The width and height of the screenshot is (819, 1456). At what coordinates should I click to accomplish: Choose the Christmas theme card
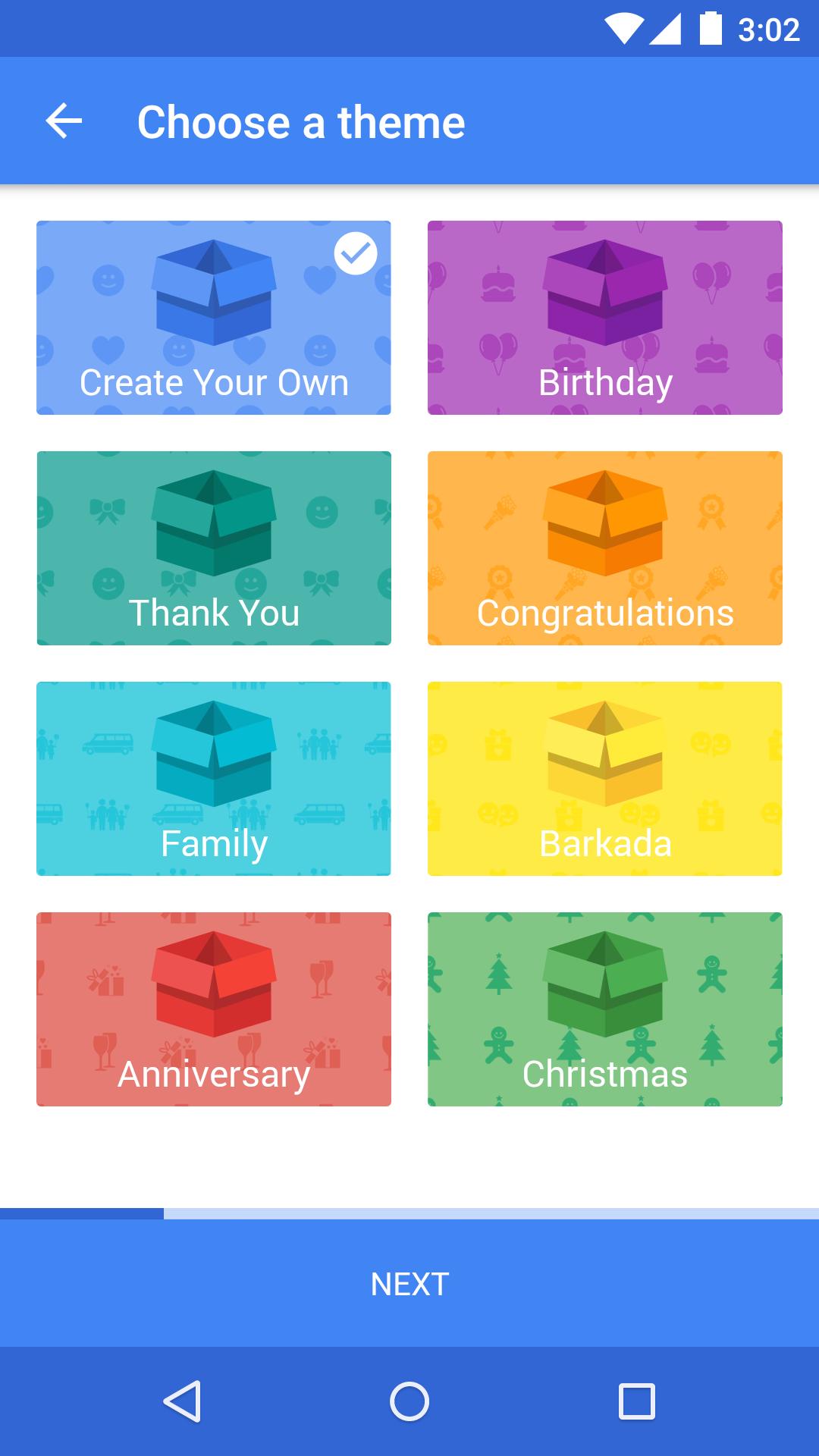[x=604, y=1009]
